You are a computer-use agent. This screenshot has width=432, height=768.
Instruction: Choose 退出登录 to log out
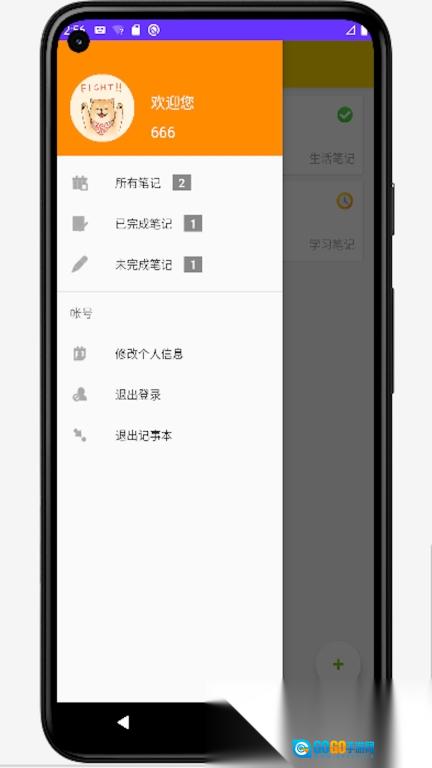click(x=169, y=395)
